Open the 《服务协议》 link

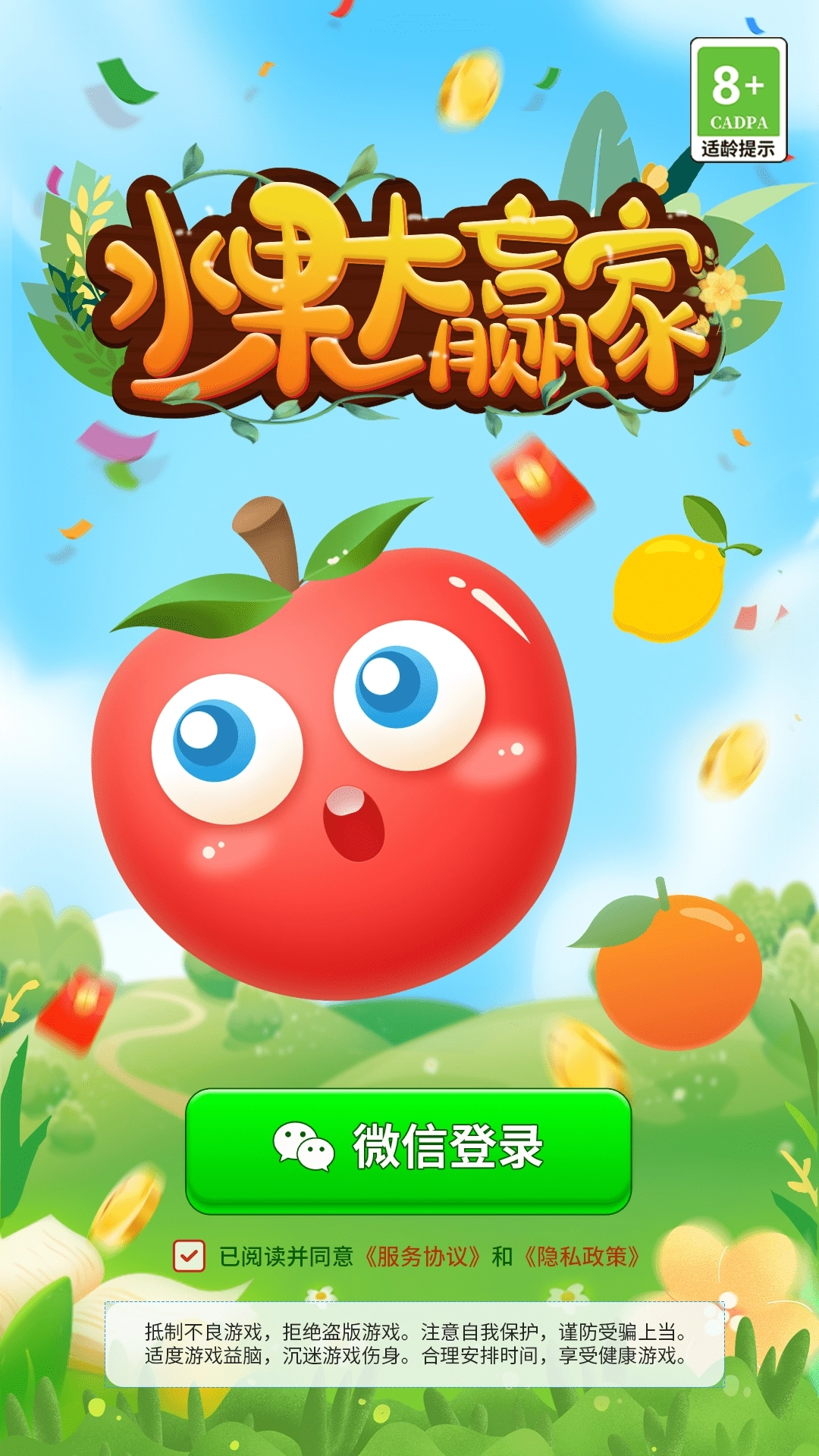[x=422, y=1257]
